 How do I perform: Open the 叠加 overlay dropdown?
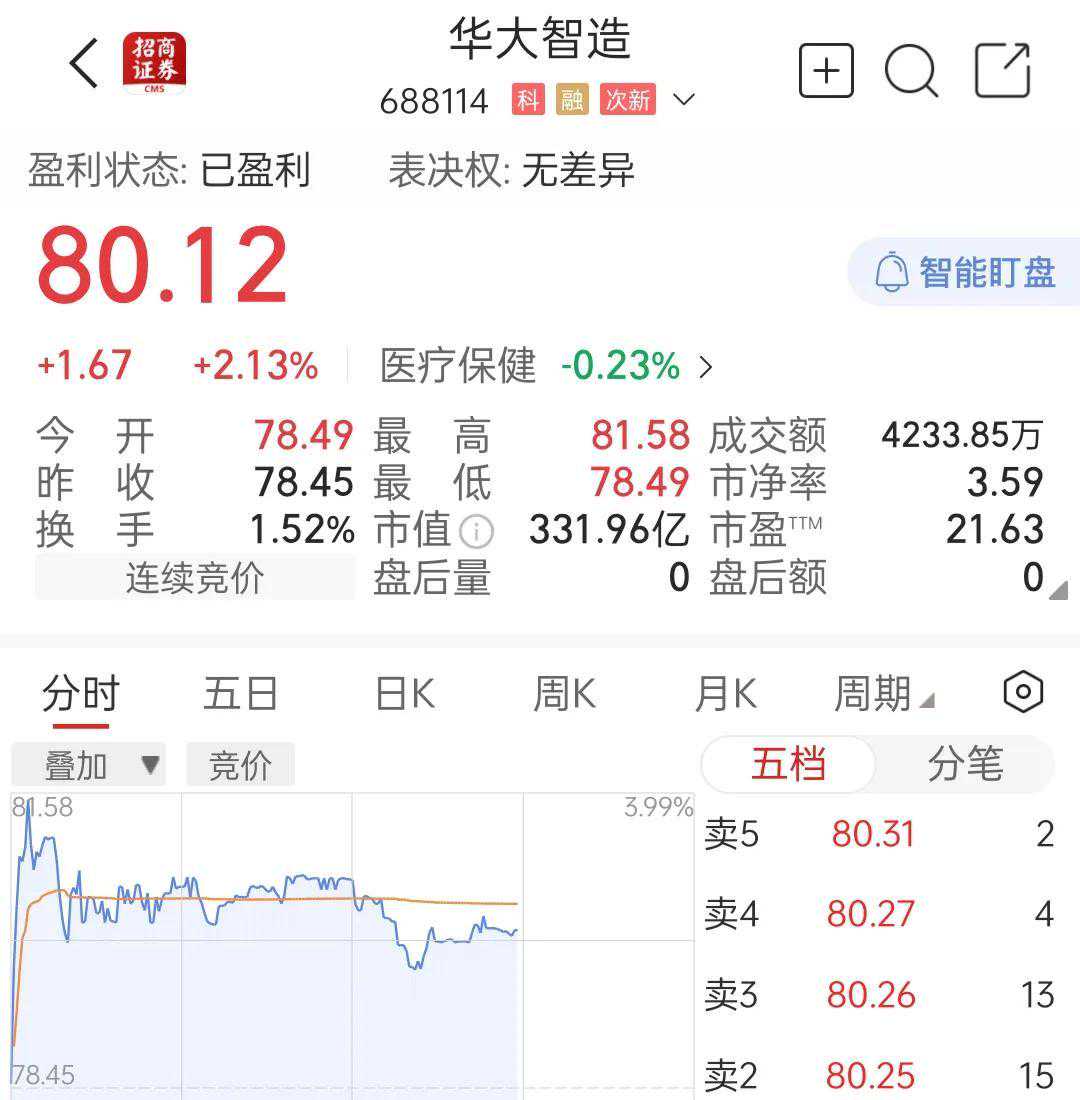click(x=88, y=765)
